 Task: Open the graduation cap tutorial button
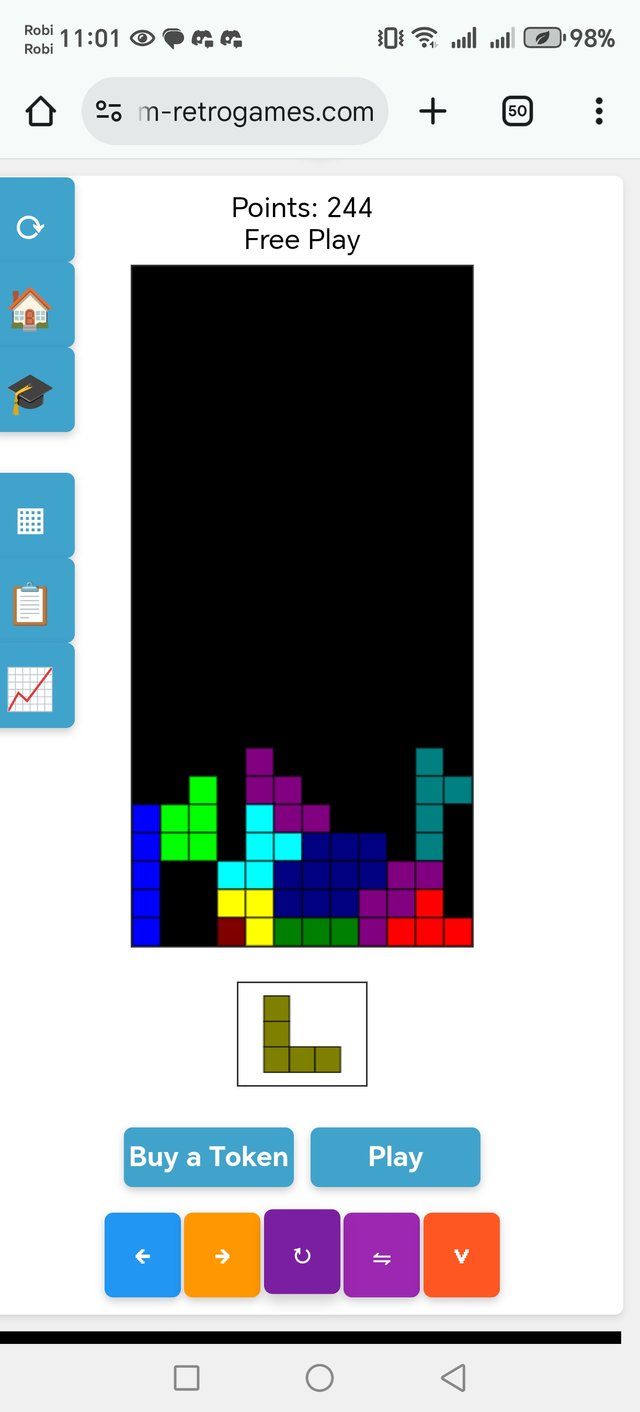click(32, 393)
